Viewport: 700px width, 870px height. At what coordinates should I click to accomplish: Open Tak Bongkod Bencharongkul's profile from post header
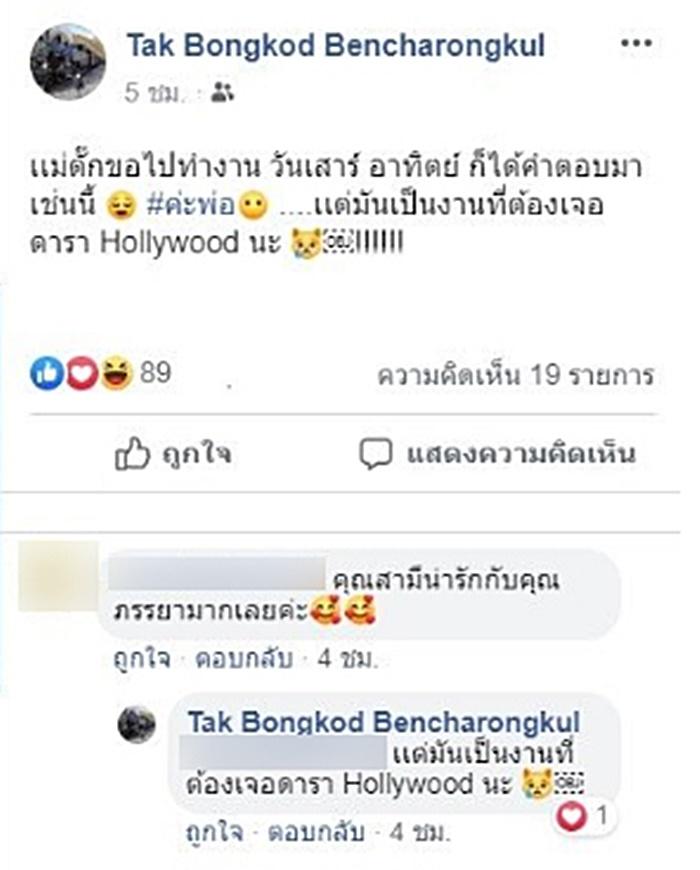tap(335, 46)
